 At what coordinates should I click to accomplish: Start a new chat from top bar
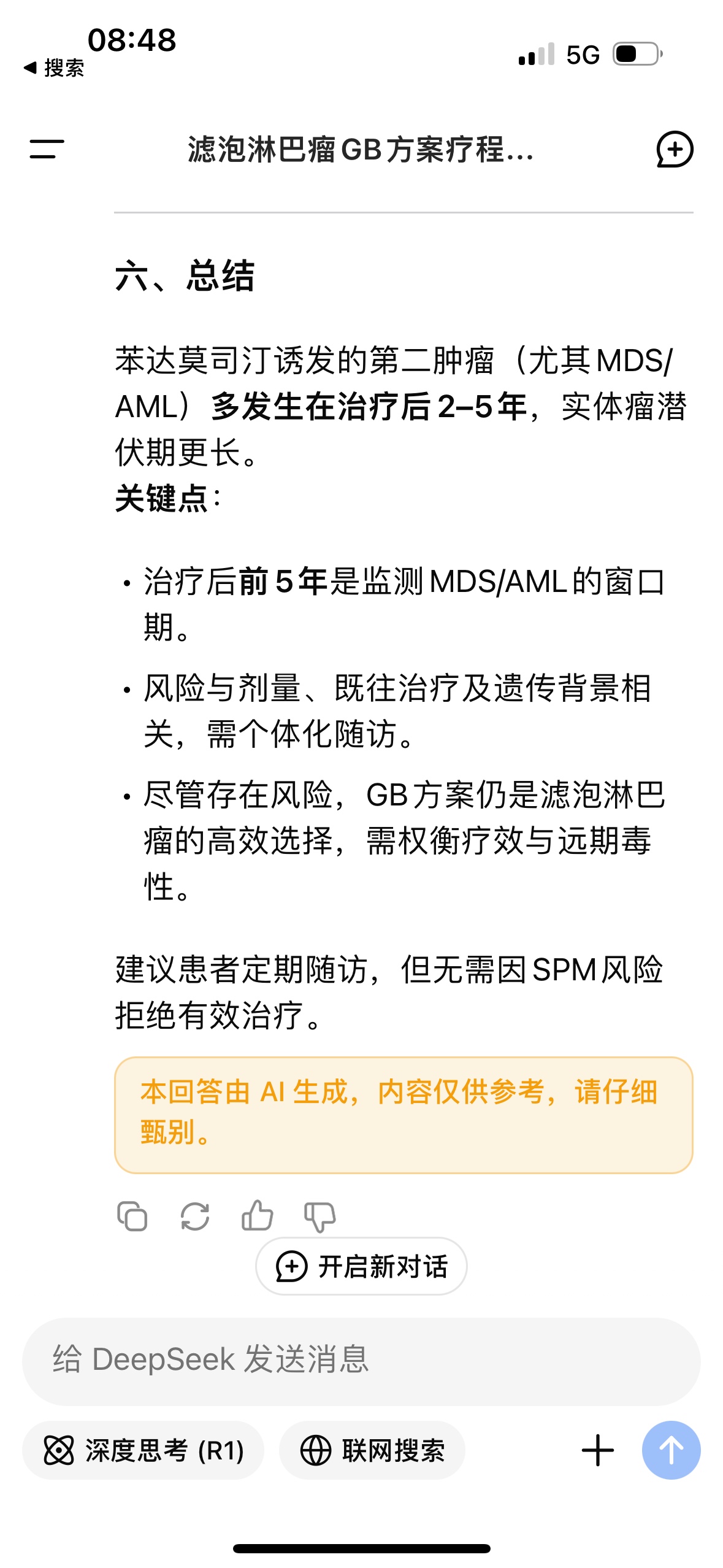point(675,149)
